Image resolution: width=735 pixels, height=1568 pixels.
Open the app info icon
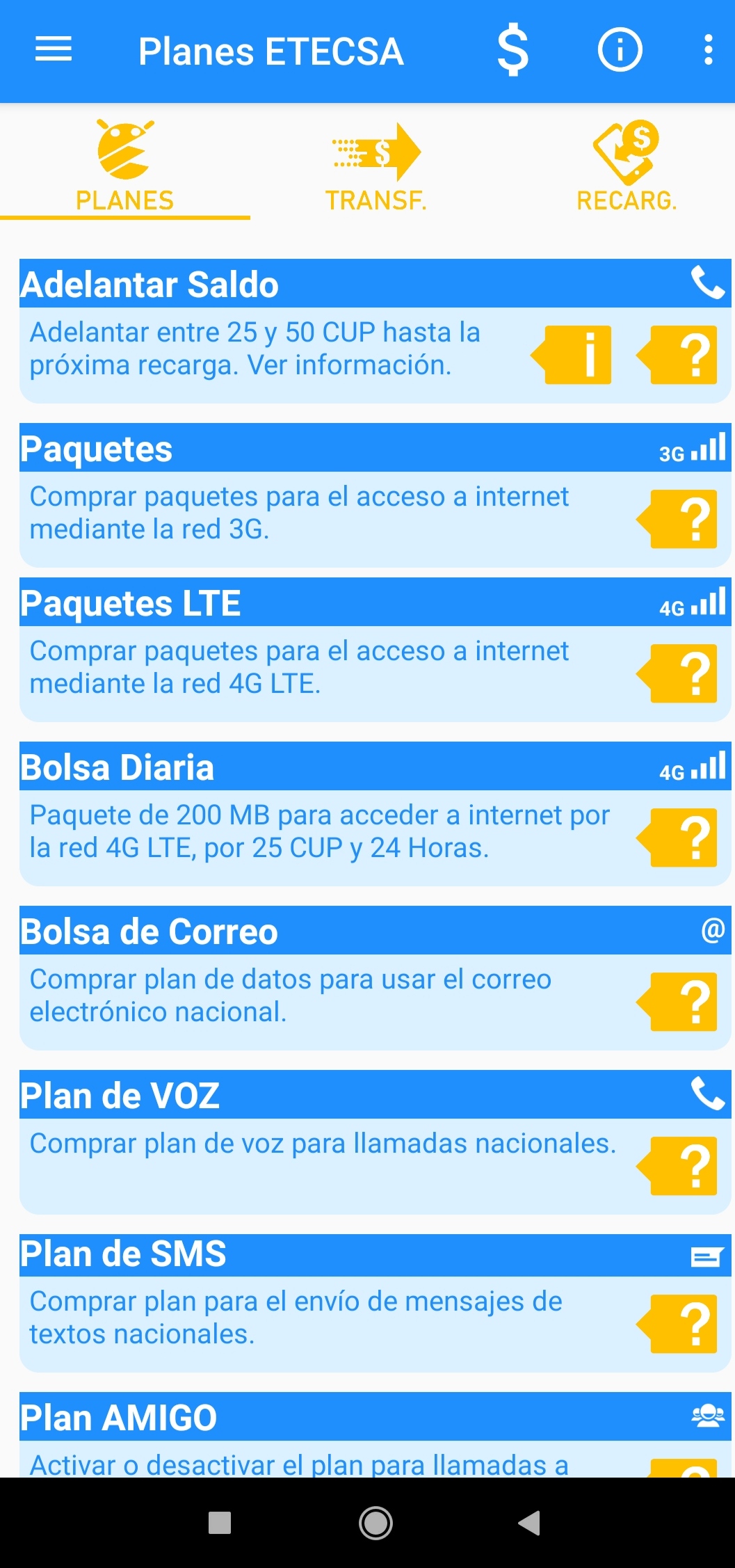[x=619, y=50]
